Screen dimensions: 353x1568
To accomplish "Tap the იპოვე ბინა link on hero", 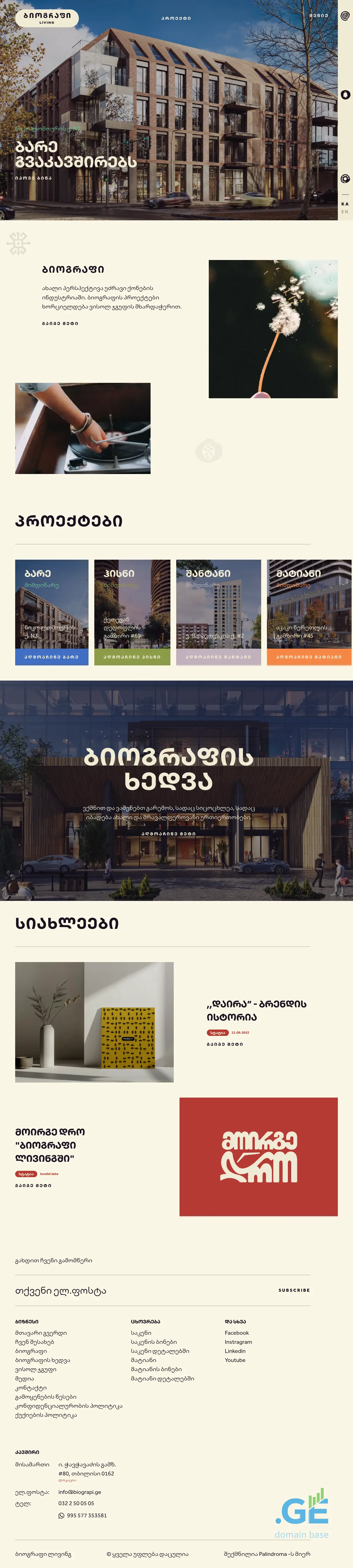I will pos(34,178).
